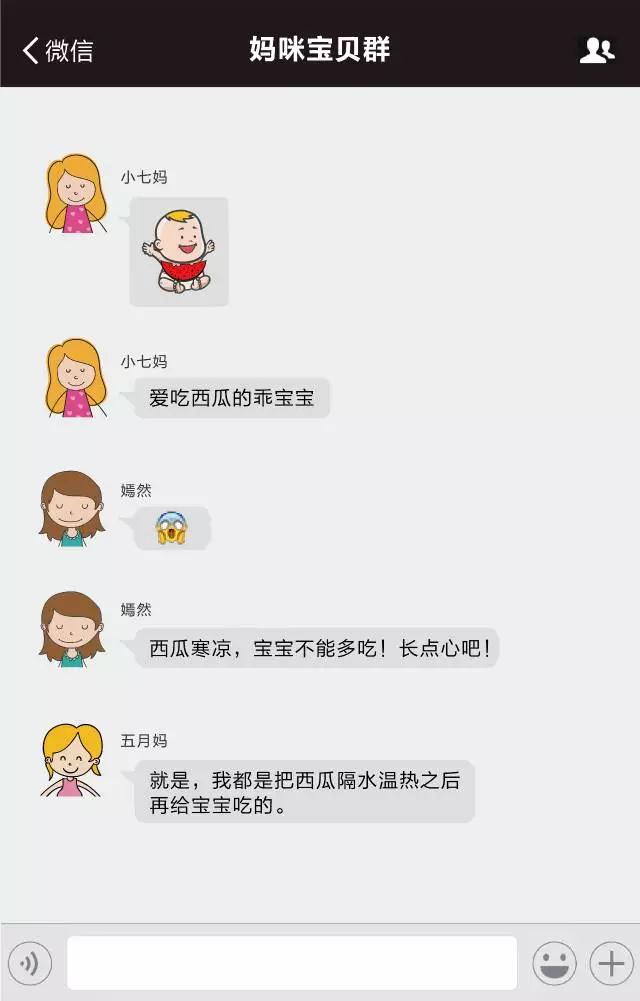View the watermelon baby sticker from 小七妈
This screenshot has height=1001, width=640.
[179, 251]
